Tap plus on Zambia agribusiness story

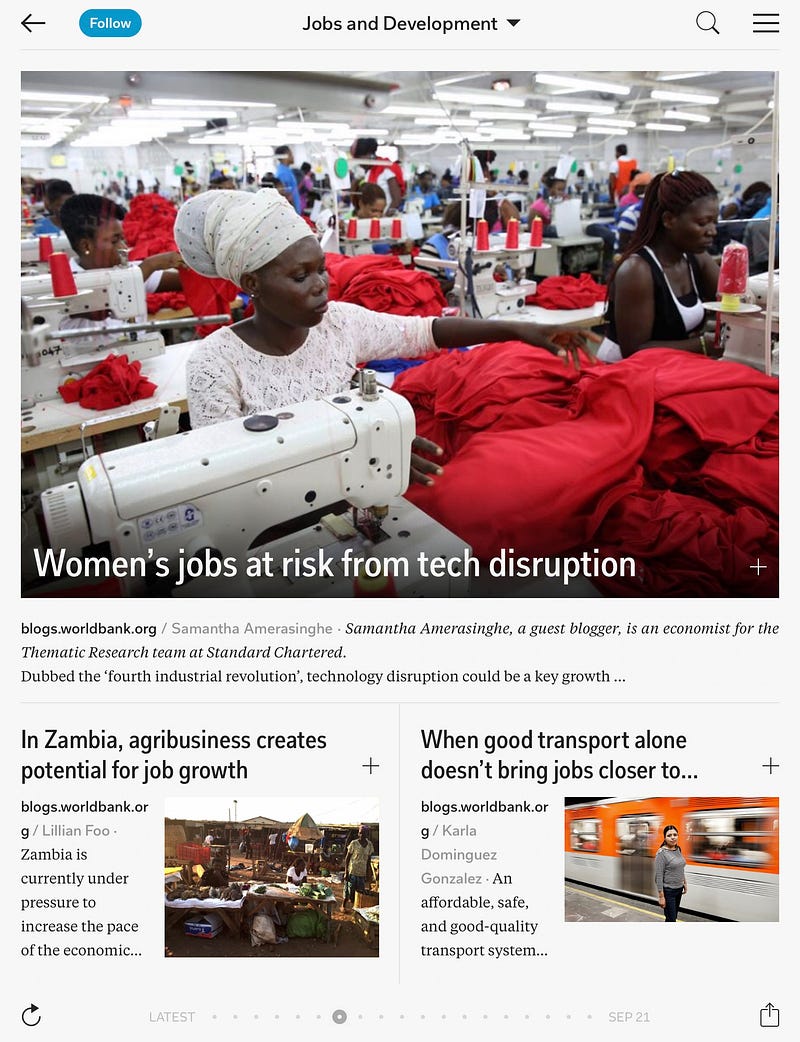(x=370, y=766)
